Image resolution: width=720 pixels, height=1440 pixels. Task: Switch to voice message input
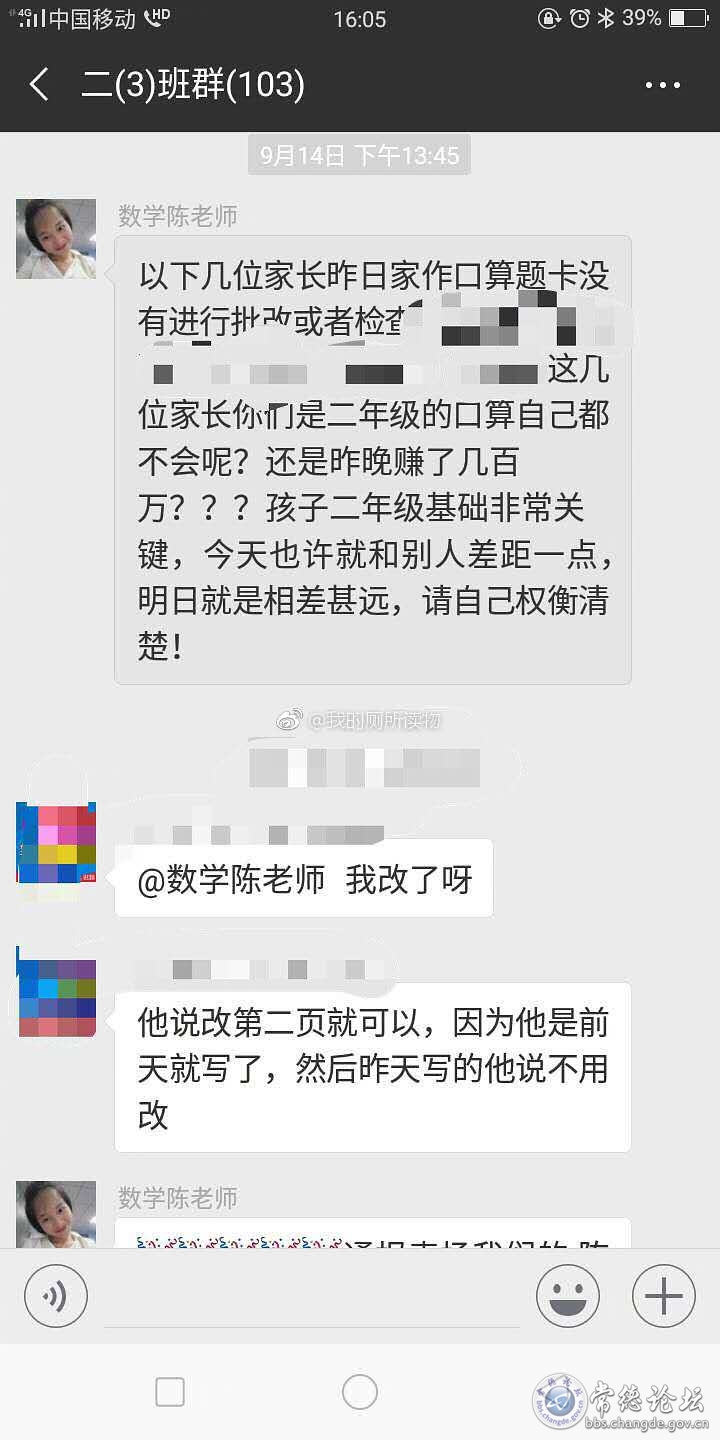tap(56, 1297)
